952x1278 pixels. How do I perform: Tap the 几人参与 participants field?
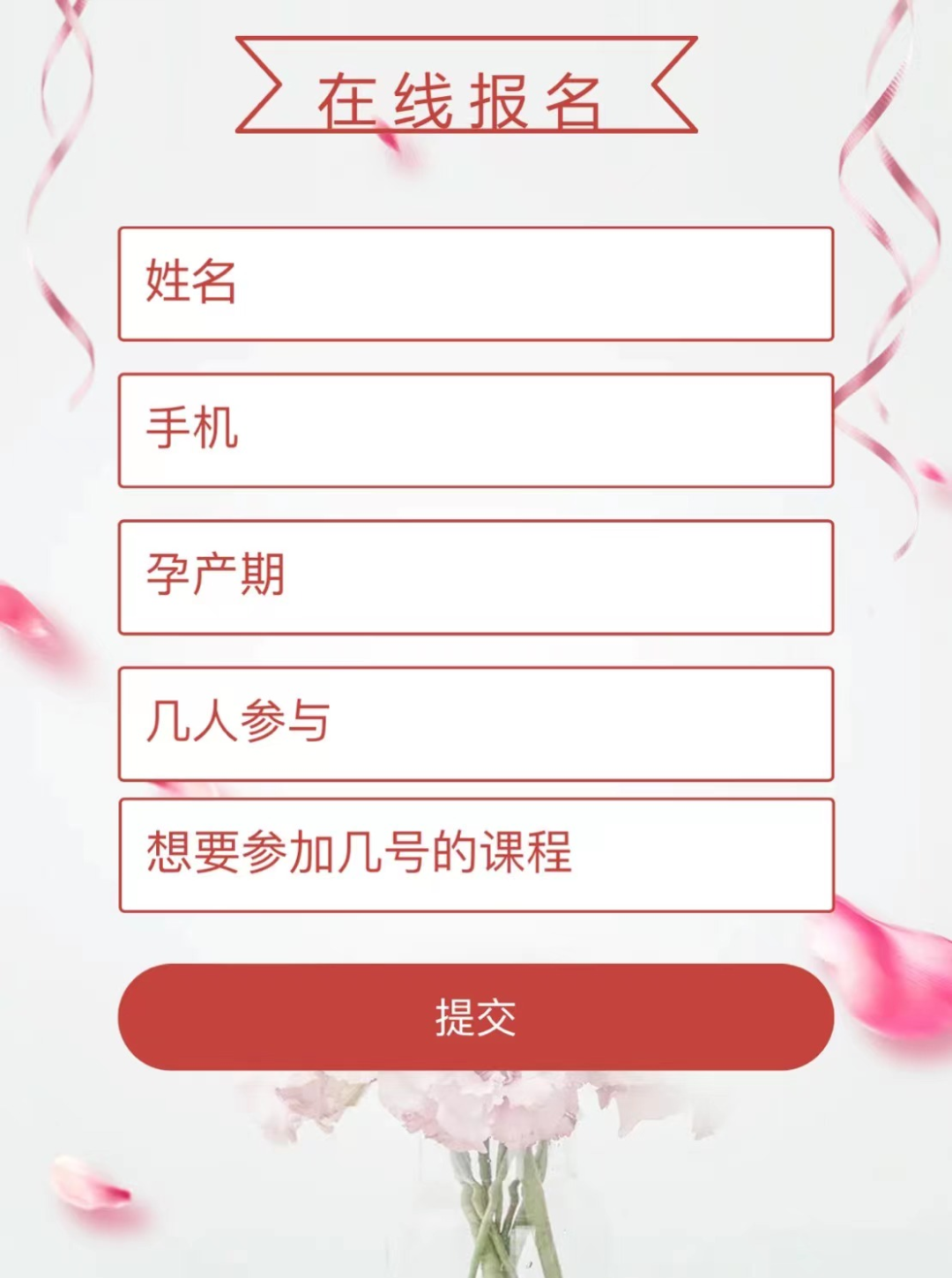(476, 724)
